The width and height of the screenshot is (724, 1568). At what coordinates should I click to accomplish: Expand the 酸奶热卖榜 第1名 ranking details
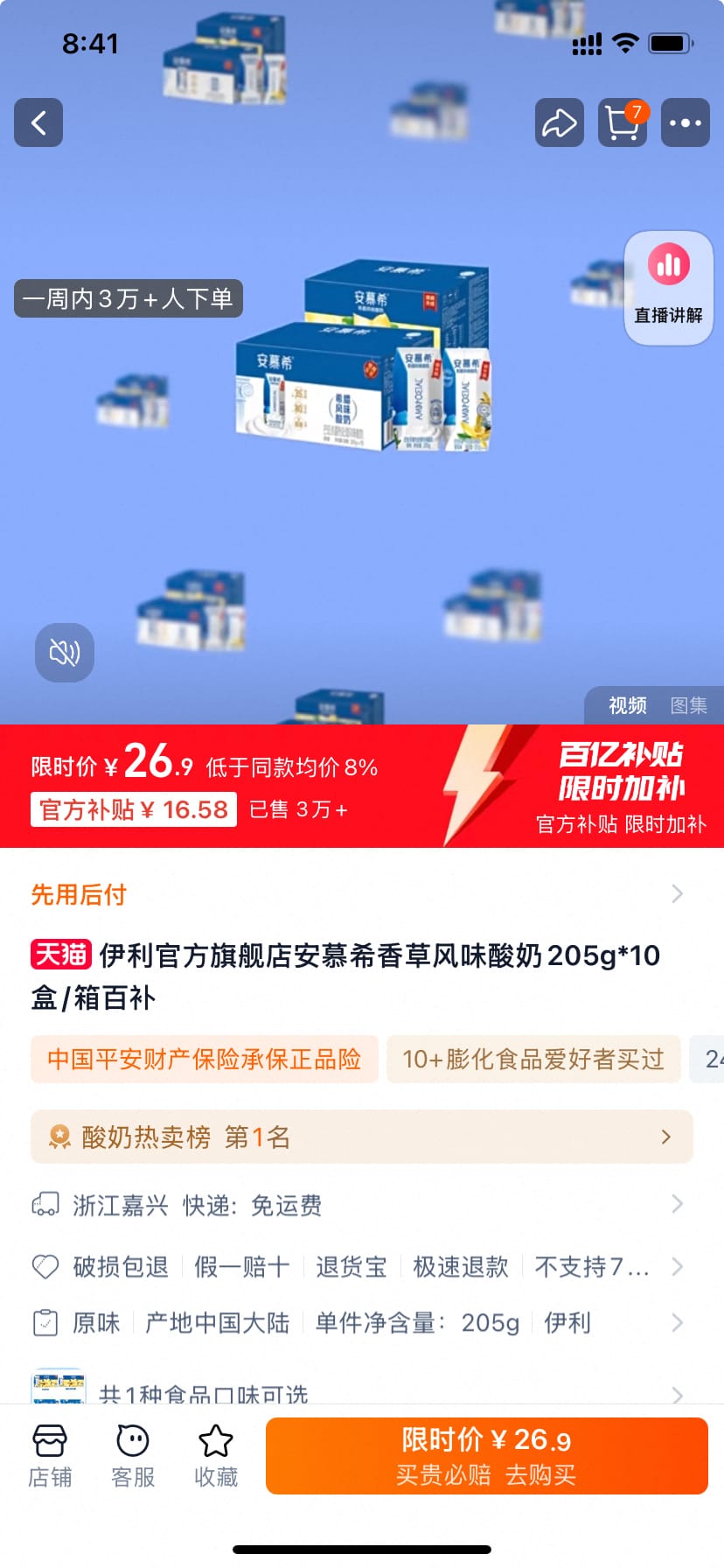(362, 1136)
